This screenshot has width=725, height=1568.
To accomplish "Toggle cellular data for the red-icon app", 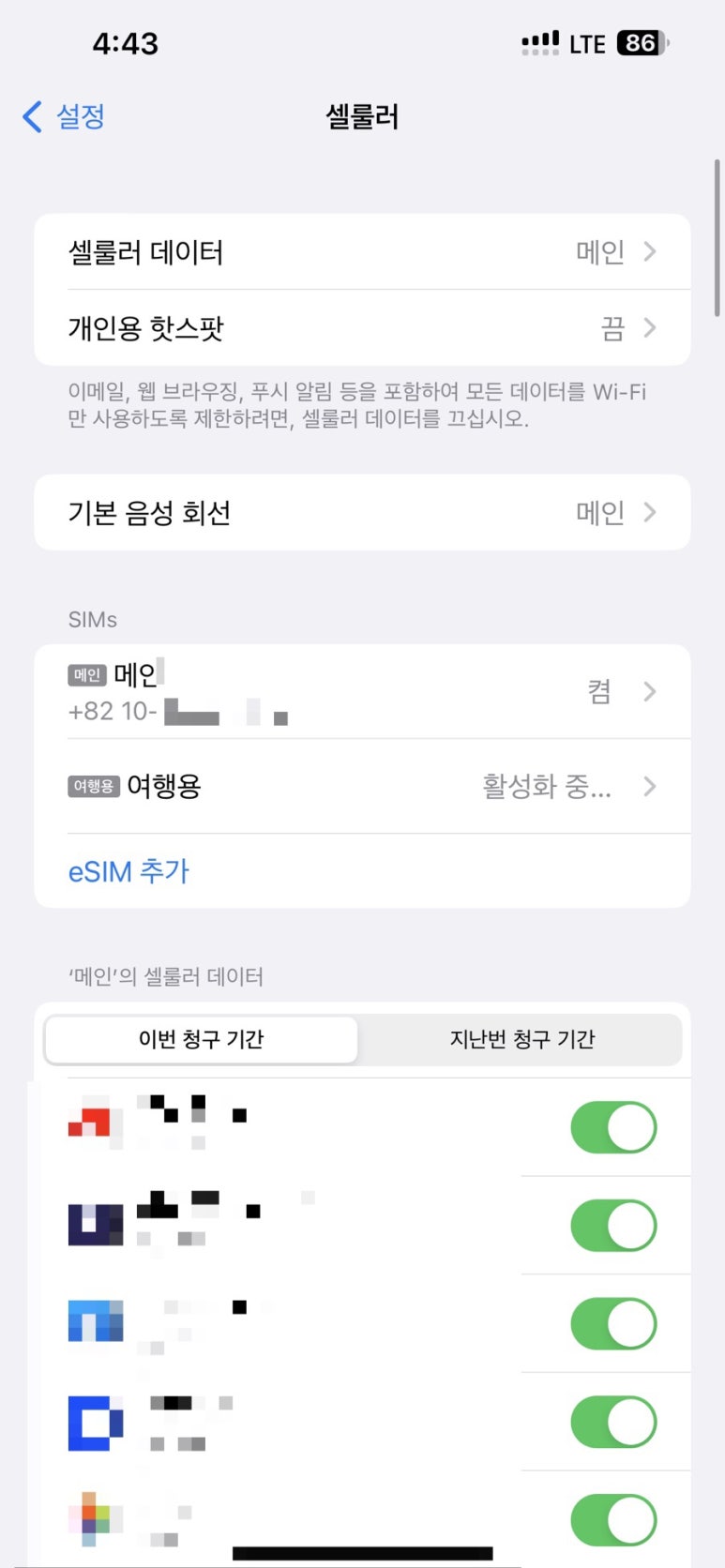I will point(613,1127).
